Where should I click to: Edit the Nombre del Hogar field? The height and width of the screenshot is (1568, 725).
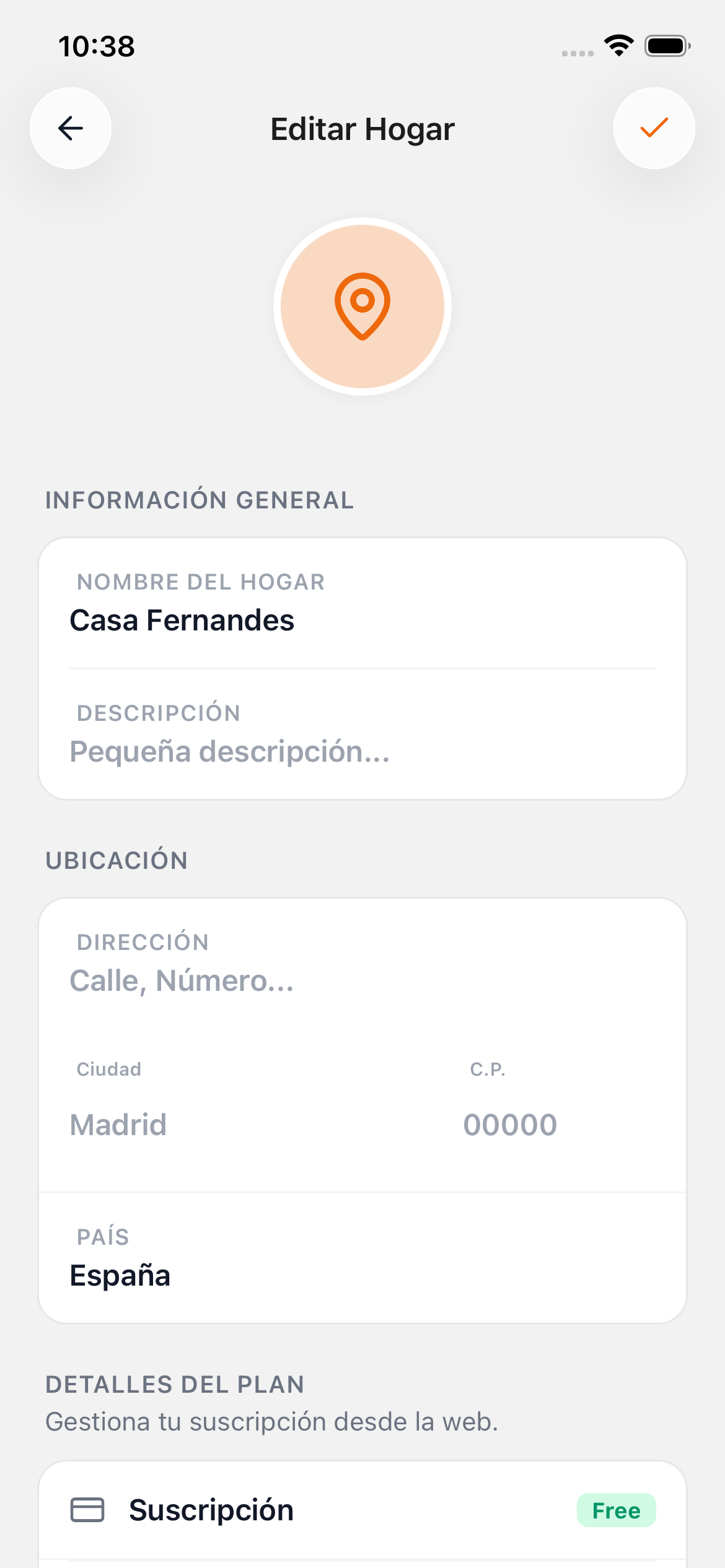click(362, 621)
